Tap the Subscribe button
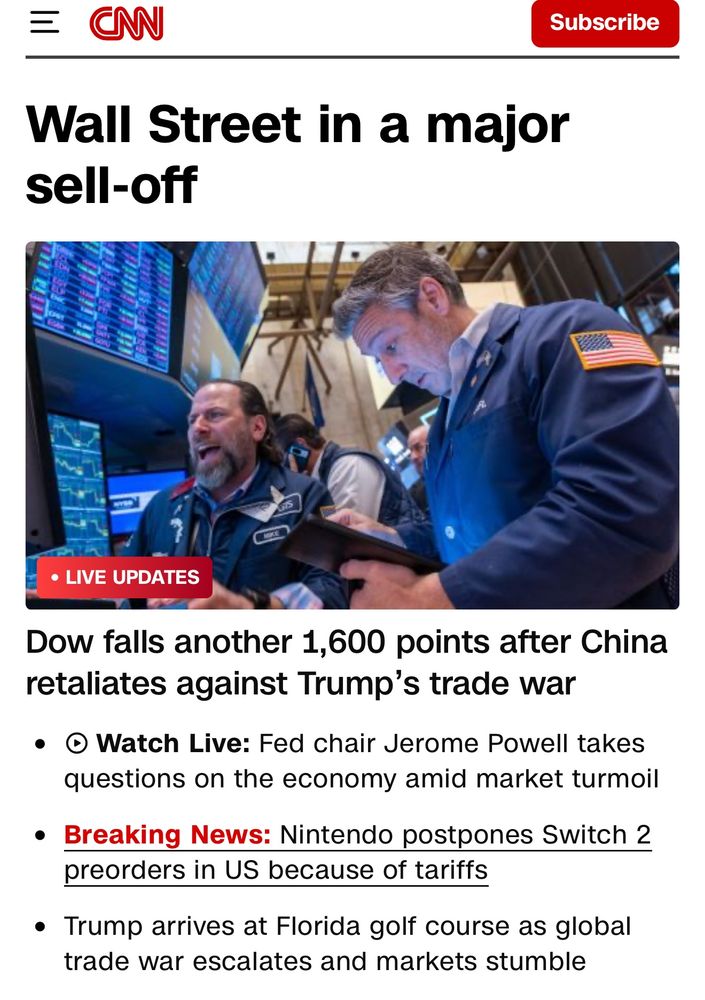Image resolution: width=705 pixels, height=1000 pixels. (604, 23)
